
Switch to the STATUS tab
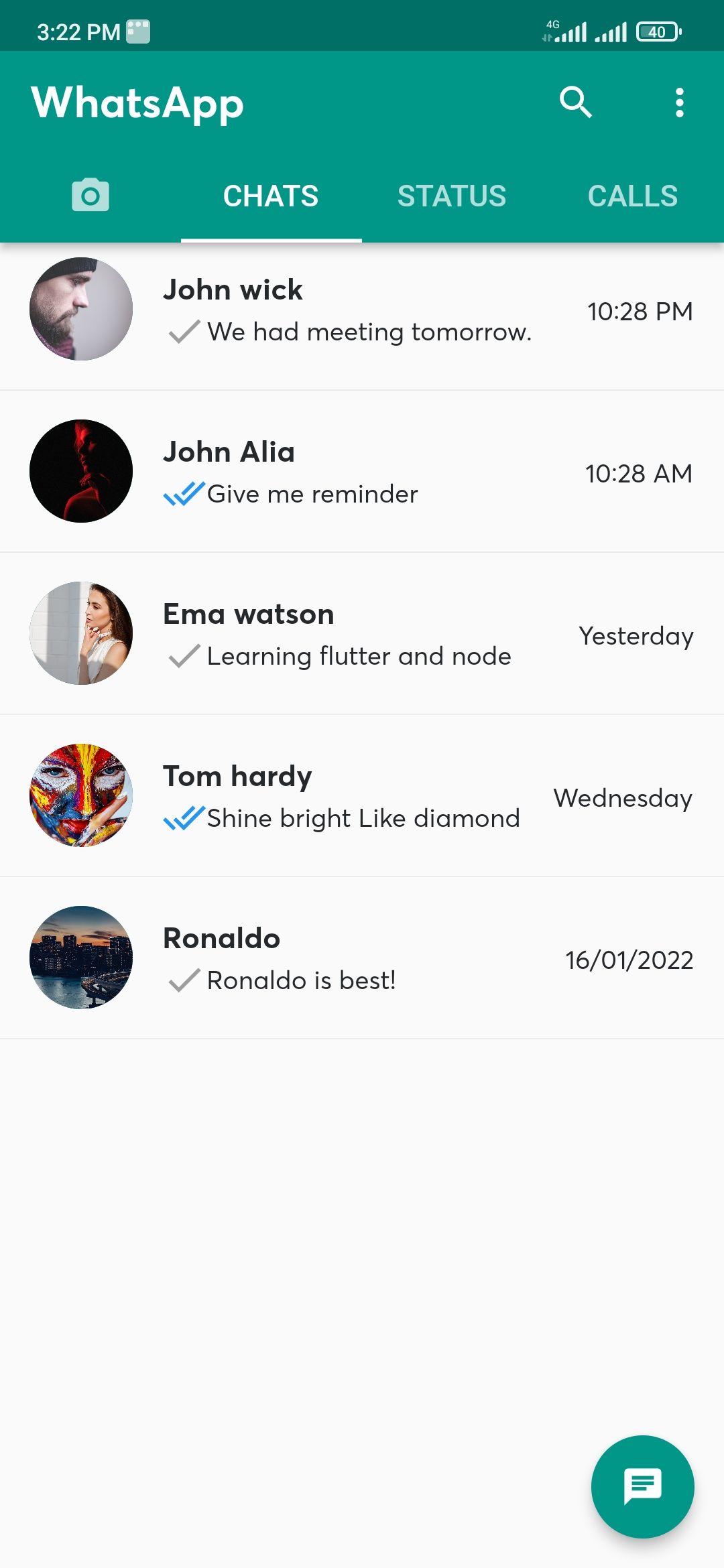[452, 195]
